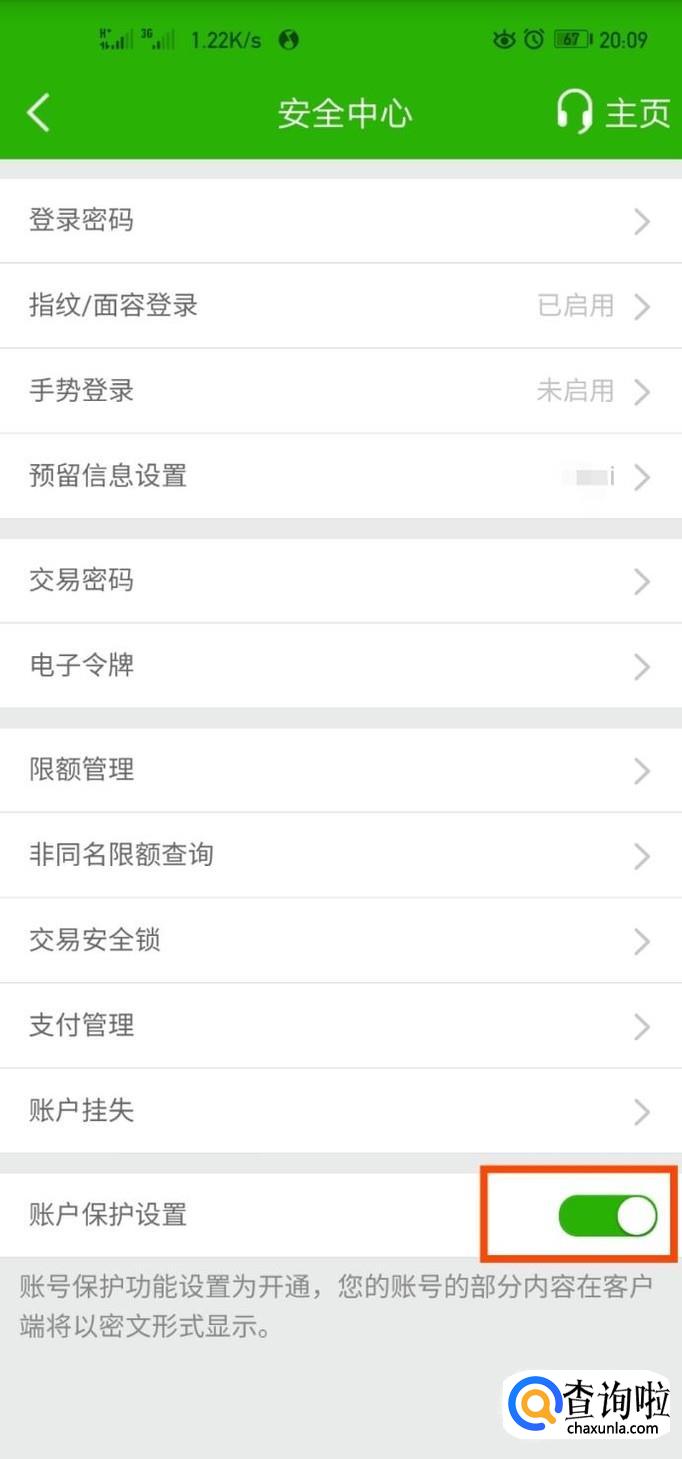Open 预留信息设置 row

340,476
